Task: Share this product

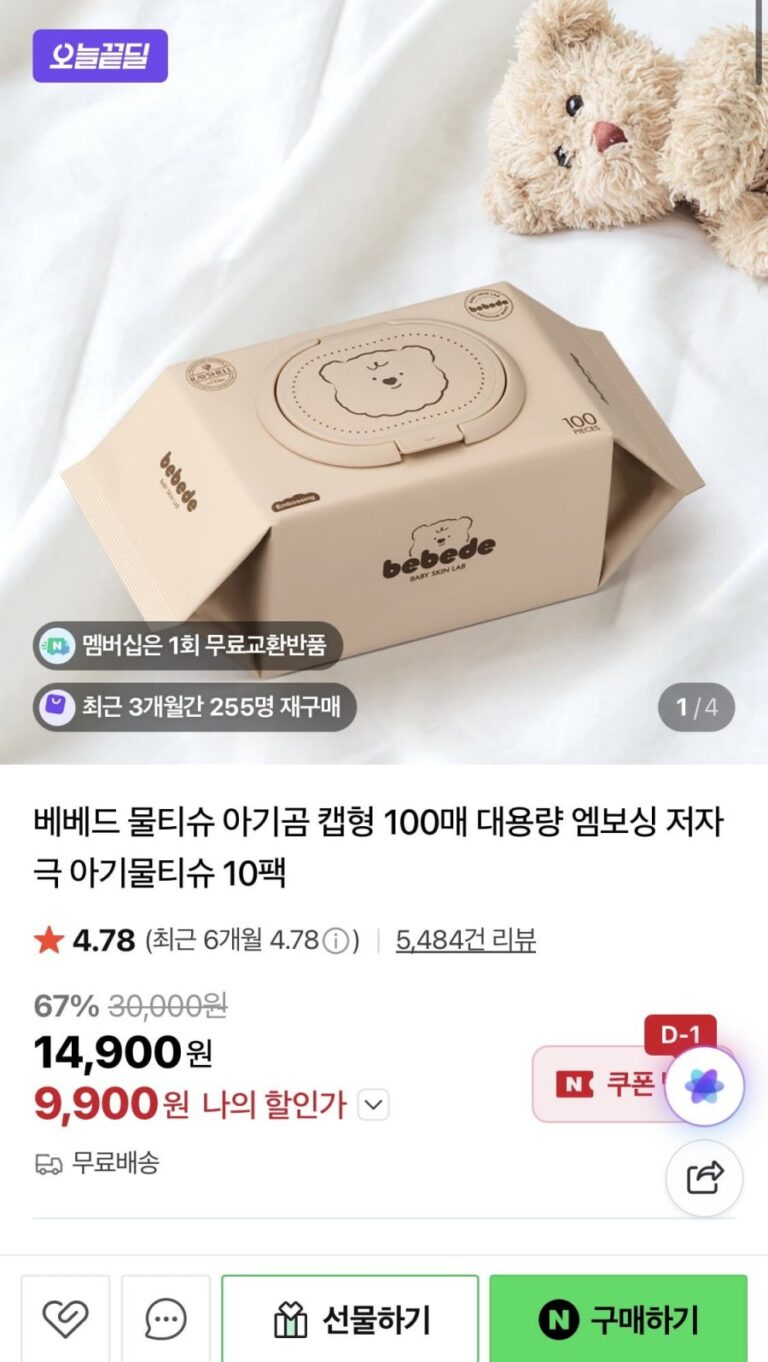Action: 704,1177
